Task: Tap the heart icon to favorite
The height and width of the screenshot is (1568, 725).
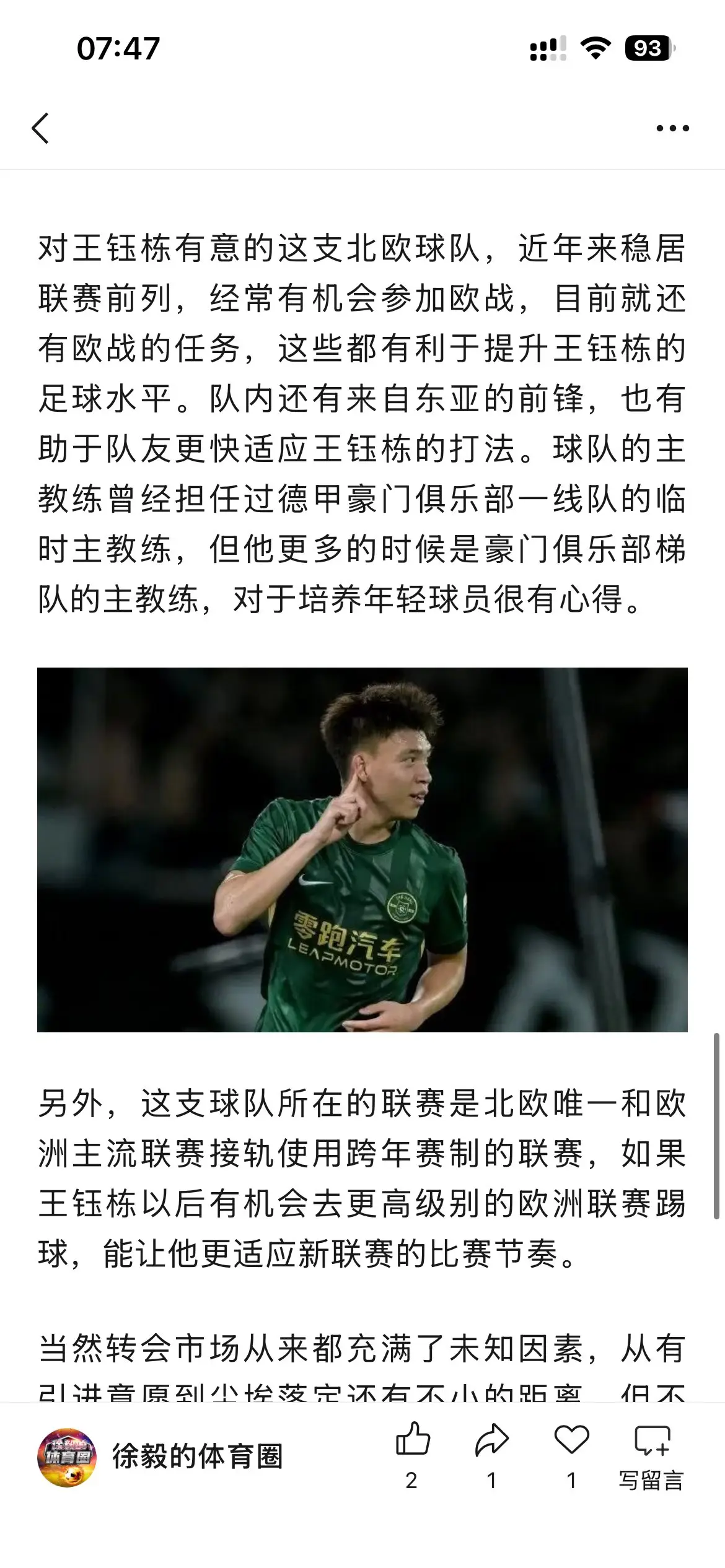Action: click(571, 1455)
